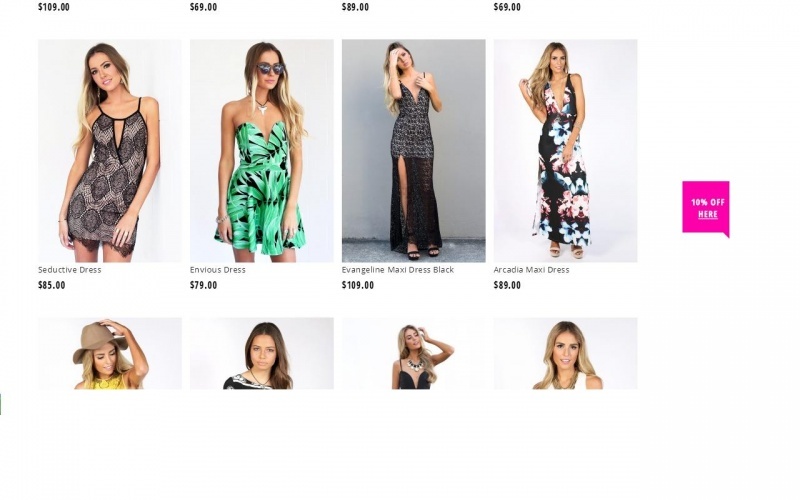
Task: Open the Seductive Dress product
Action: pos(110,150)
